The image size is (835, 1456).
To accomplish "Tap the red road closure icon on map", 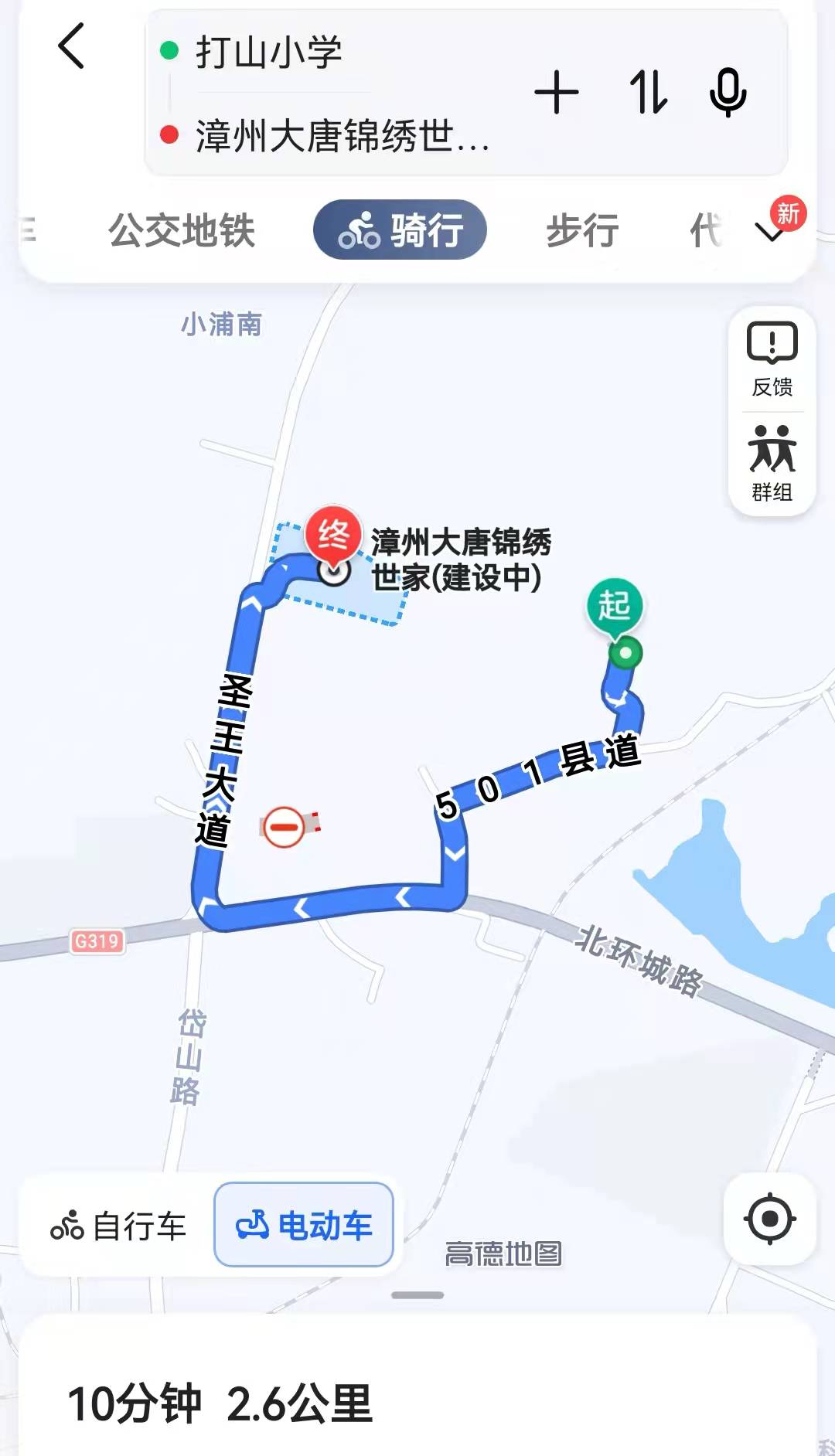I will tap(286, 828).
